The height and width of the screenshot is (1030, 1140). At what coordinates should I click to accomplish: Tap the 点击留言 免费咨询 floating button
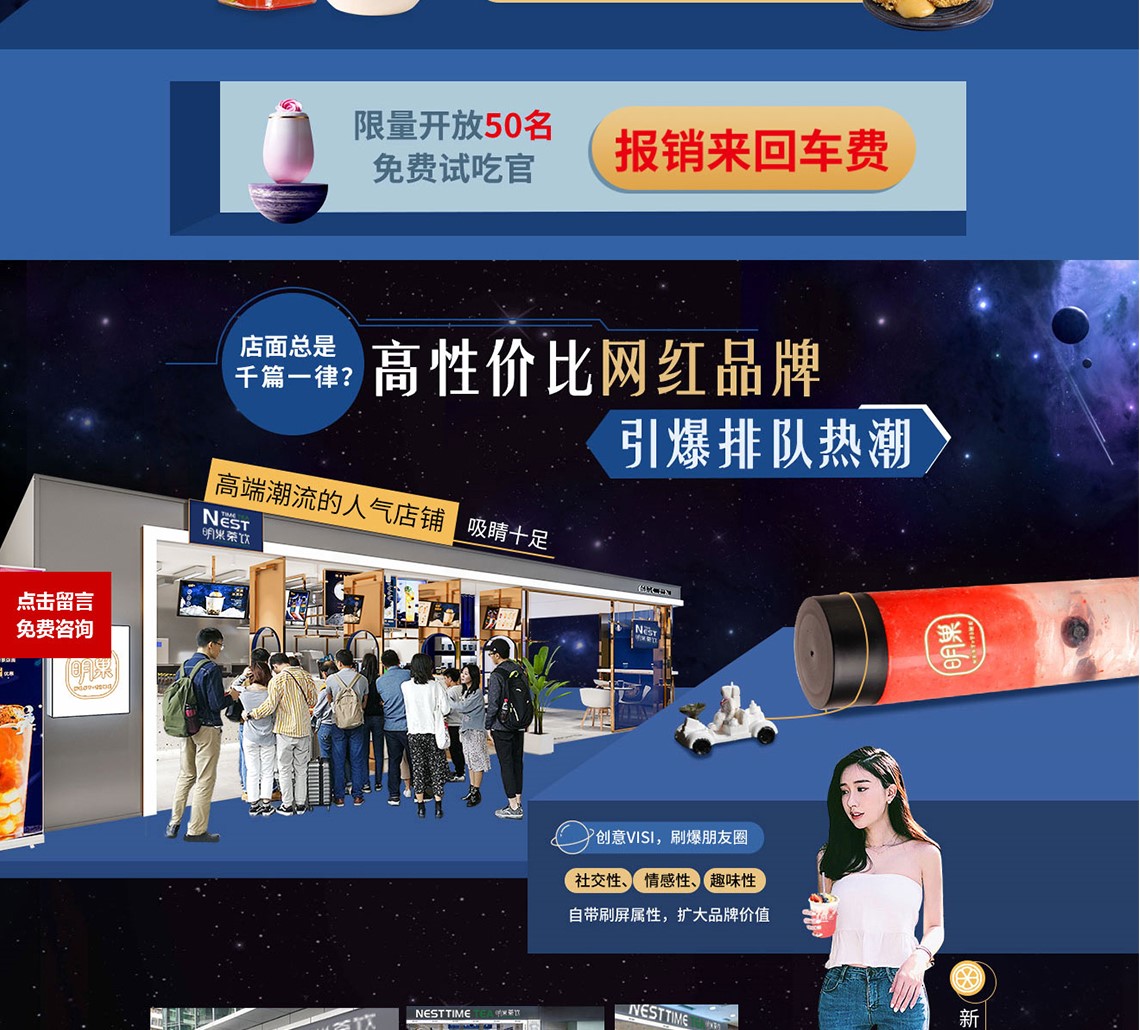55,615
